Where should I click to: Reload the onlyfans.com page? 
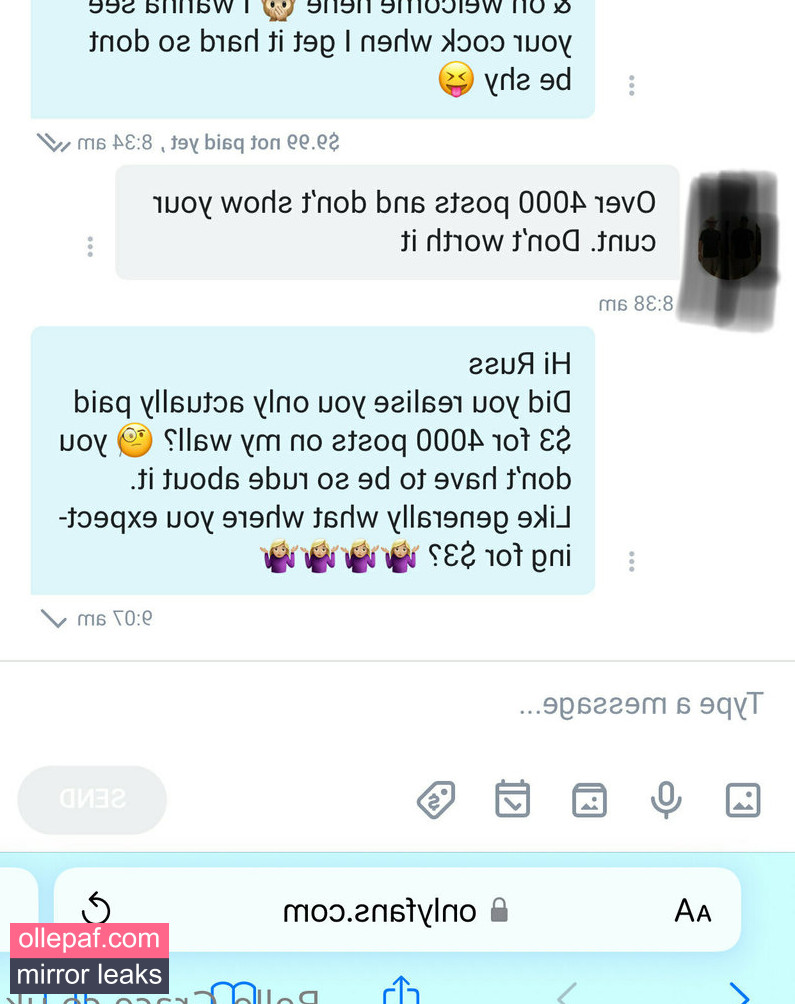click(95, 910)
